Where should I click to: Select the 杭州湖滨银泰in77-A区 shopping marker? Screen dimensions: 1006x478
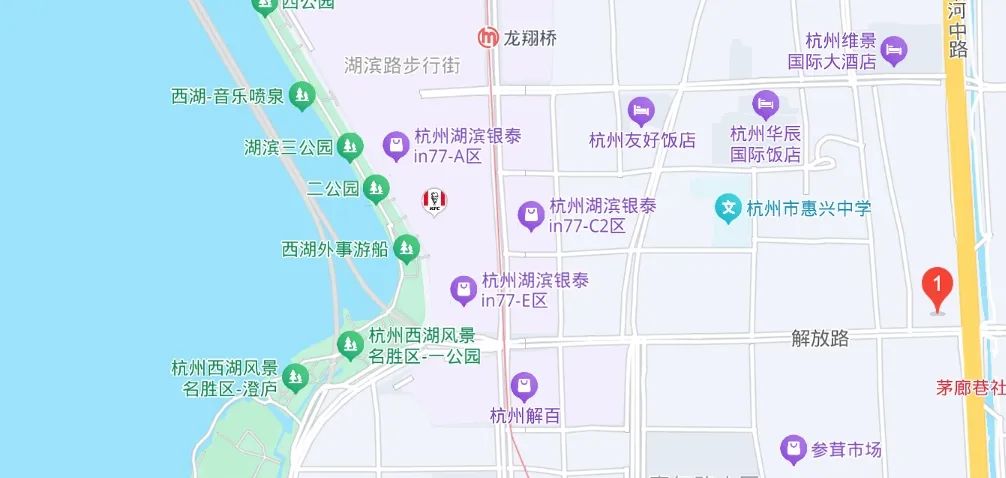pyautogui.click(x=397, y=146)
